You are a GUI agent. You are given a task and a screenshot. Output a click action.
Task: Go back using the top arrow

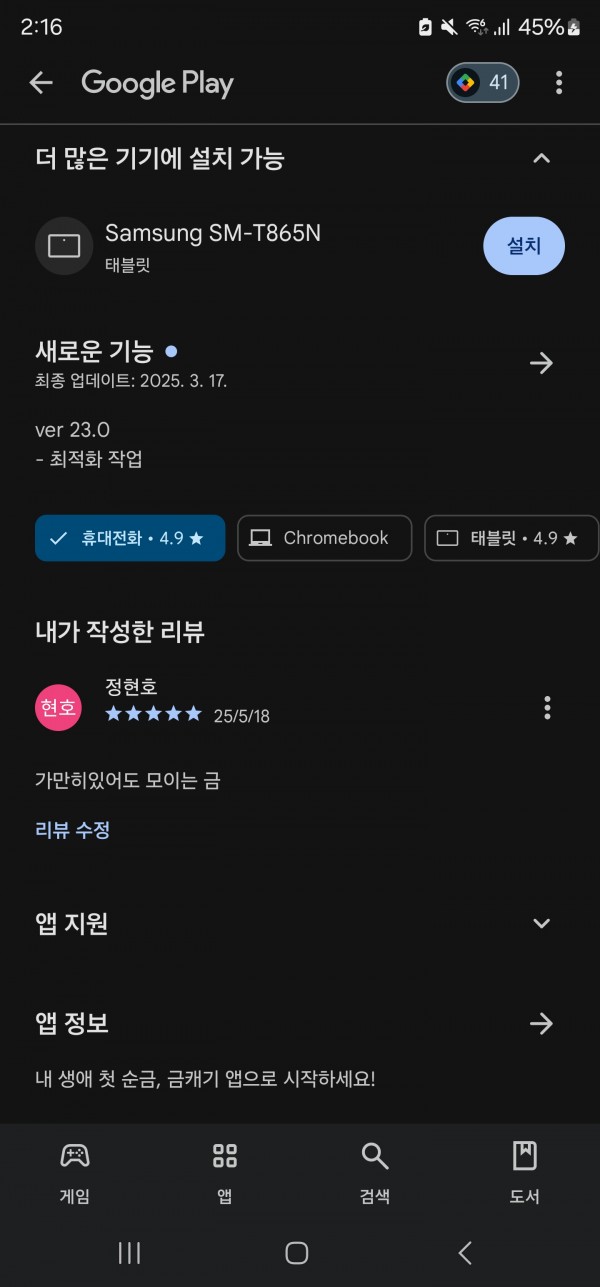tap(41, 83)
